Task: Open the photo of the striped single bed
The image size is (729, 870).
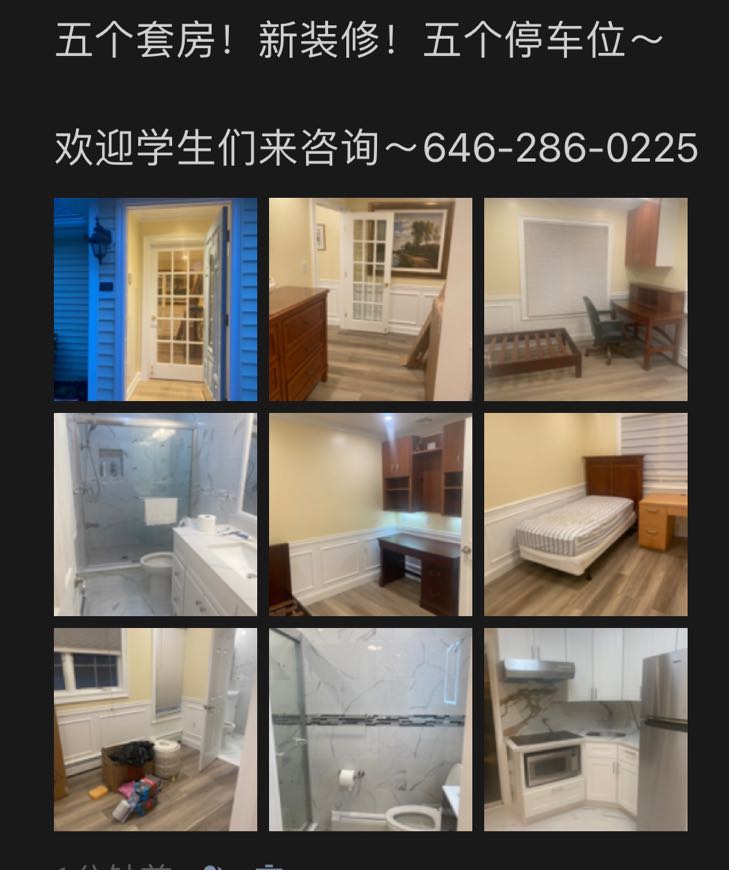Action: click(x=586, y=514)
